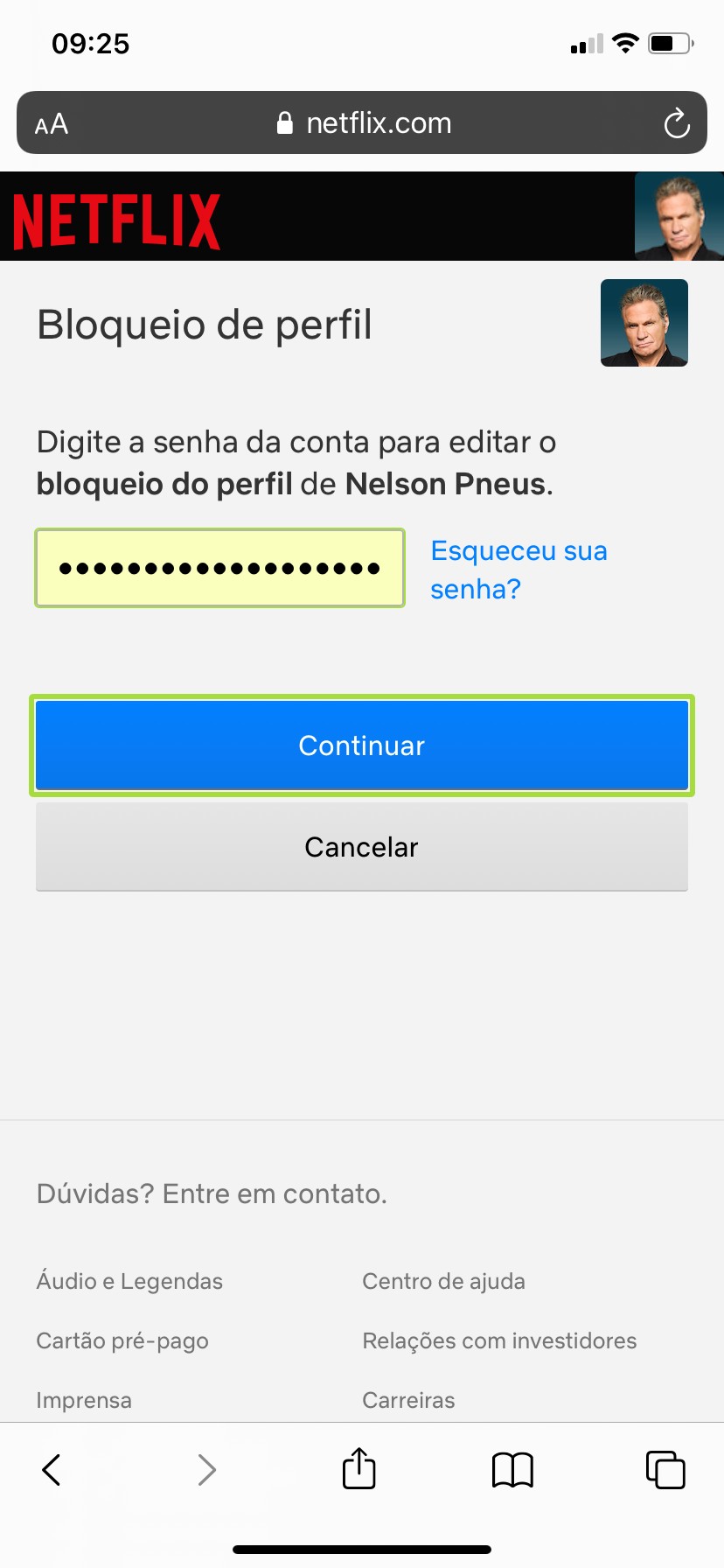
Task: Open the Áudio e Legendas link
Action: (x=129, y=1281)
